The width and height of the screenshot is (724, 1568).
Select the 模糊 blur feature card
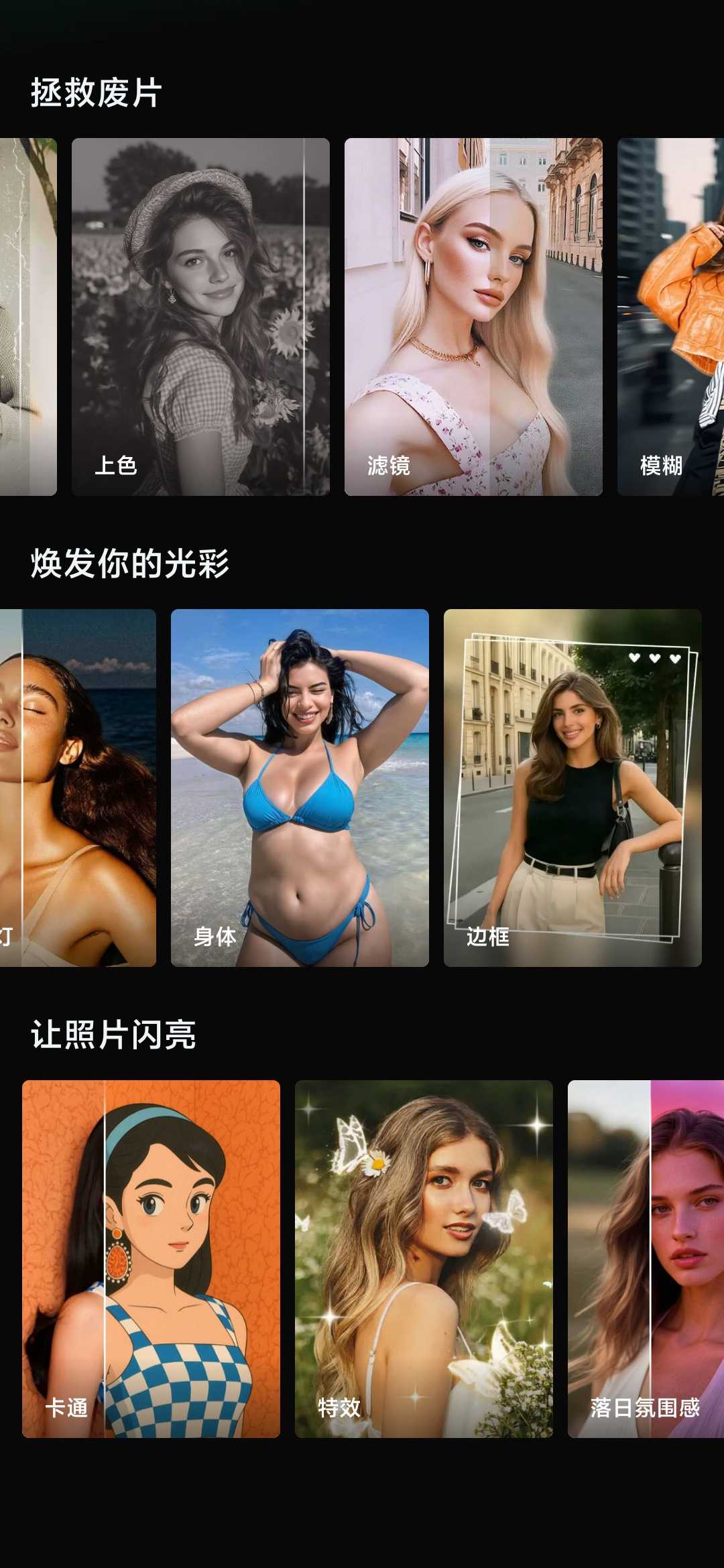click(x=670, y=316)
